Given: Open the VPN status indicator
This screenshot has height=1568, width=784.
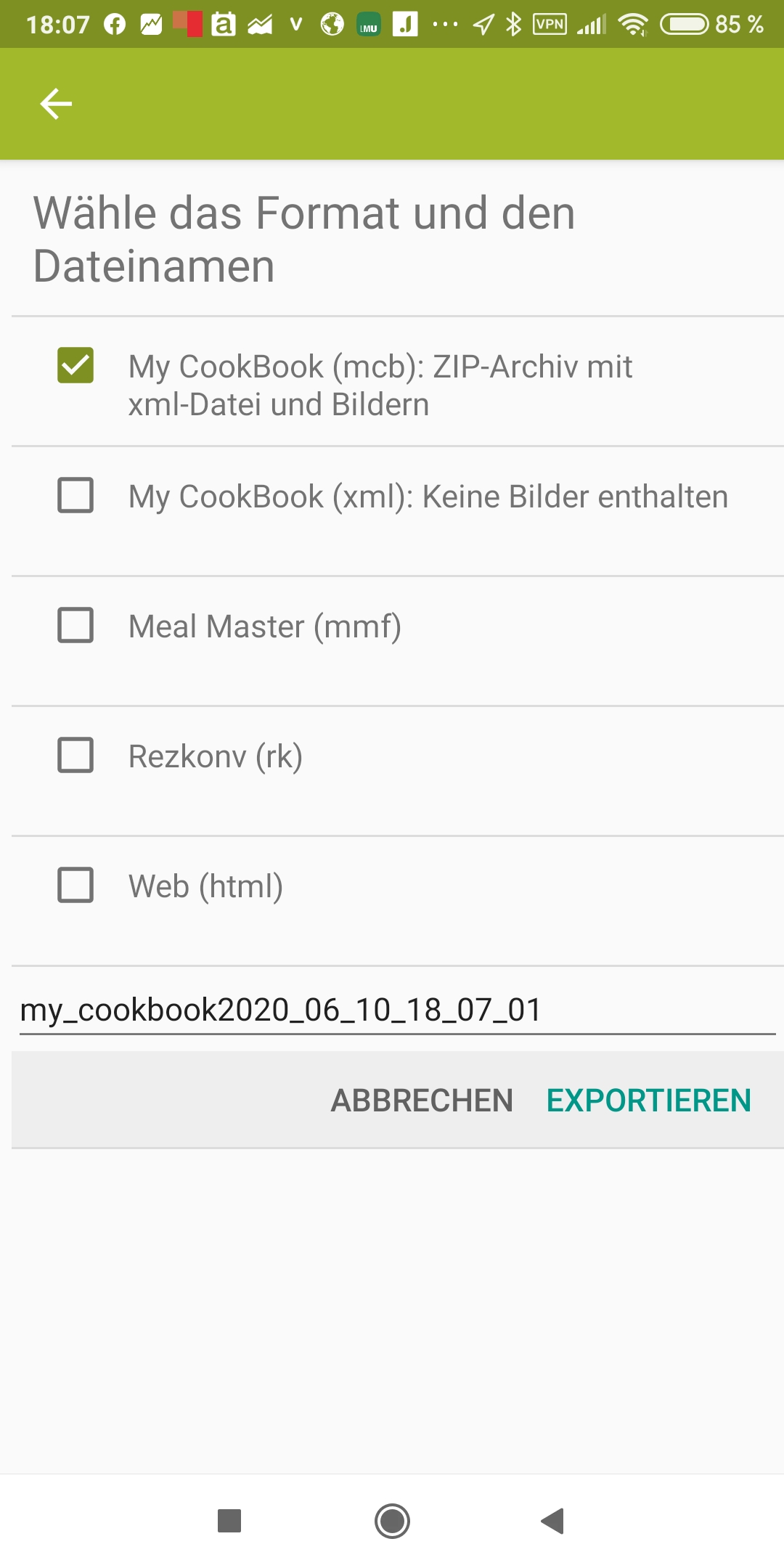Looking at the screenshot, I should pyautogui.click(x=550, y=24).
